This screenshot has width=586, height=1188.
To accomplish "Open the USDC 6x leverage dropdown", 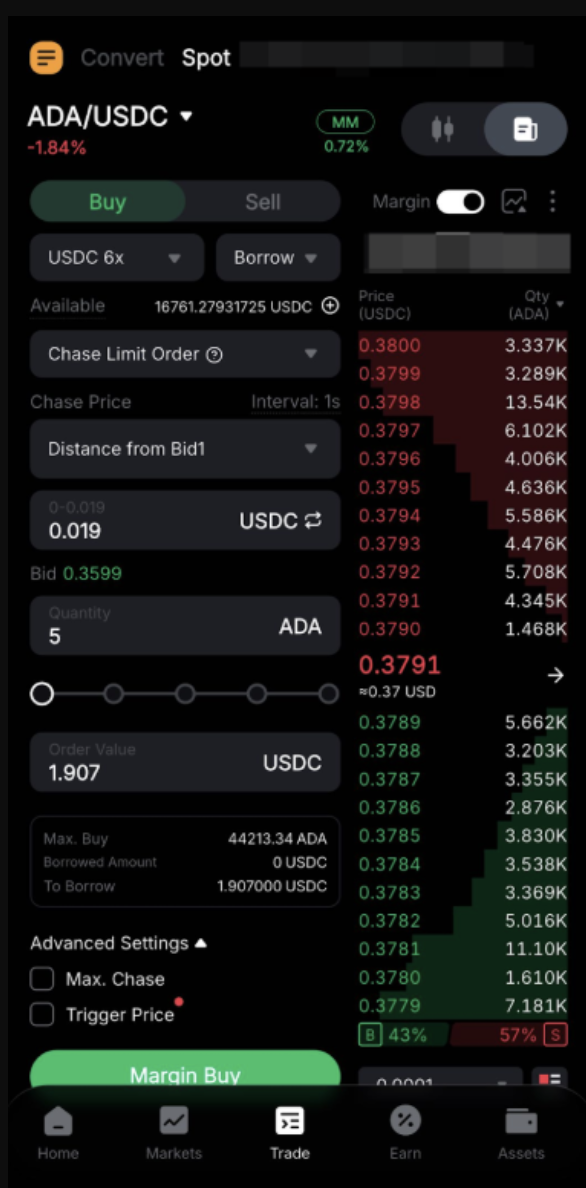I will 117,258.
